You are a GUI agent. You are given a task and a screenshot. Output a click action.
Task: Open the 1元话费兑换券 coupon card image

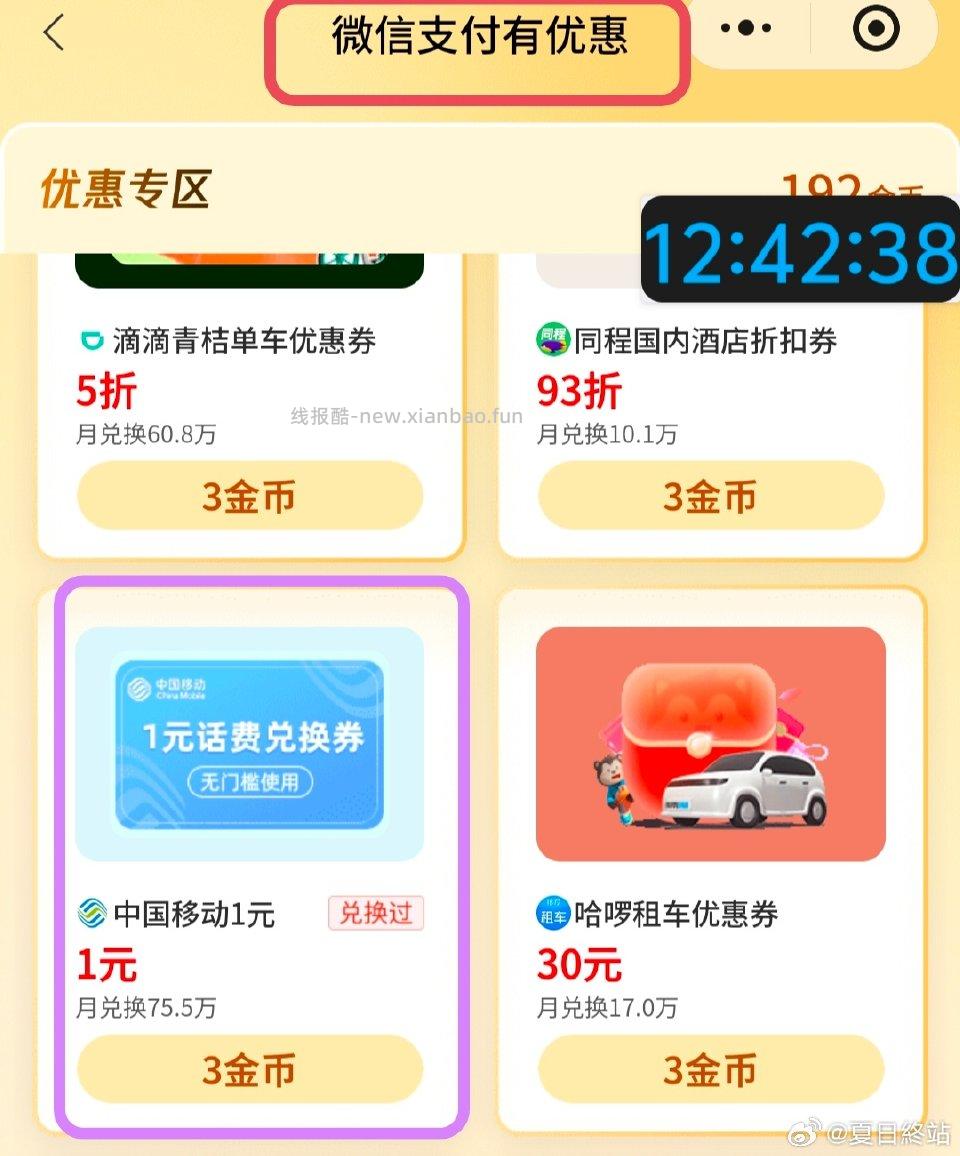pyautogui.click(x=248, y=742)
